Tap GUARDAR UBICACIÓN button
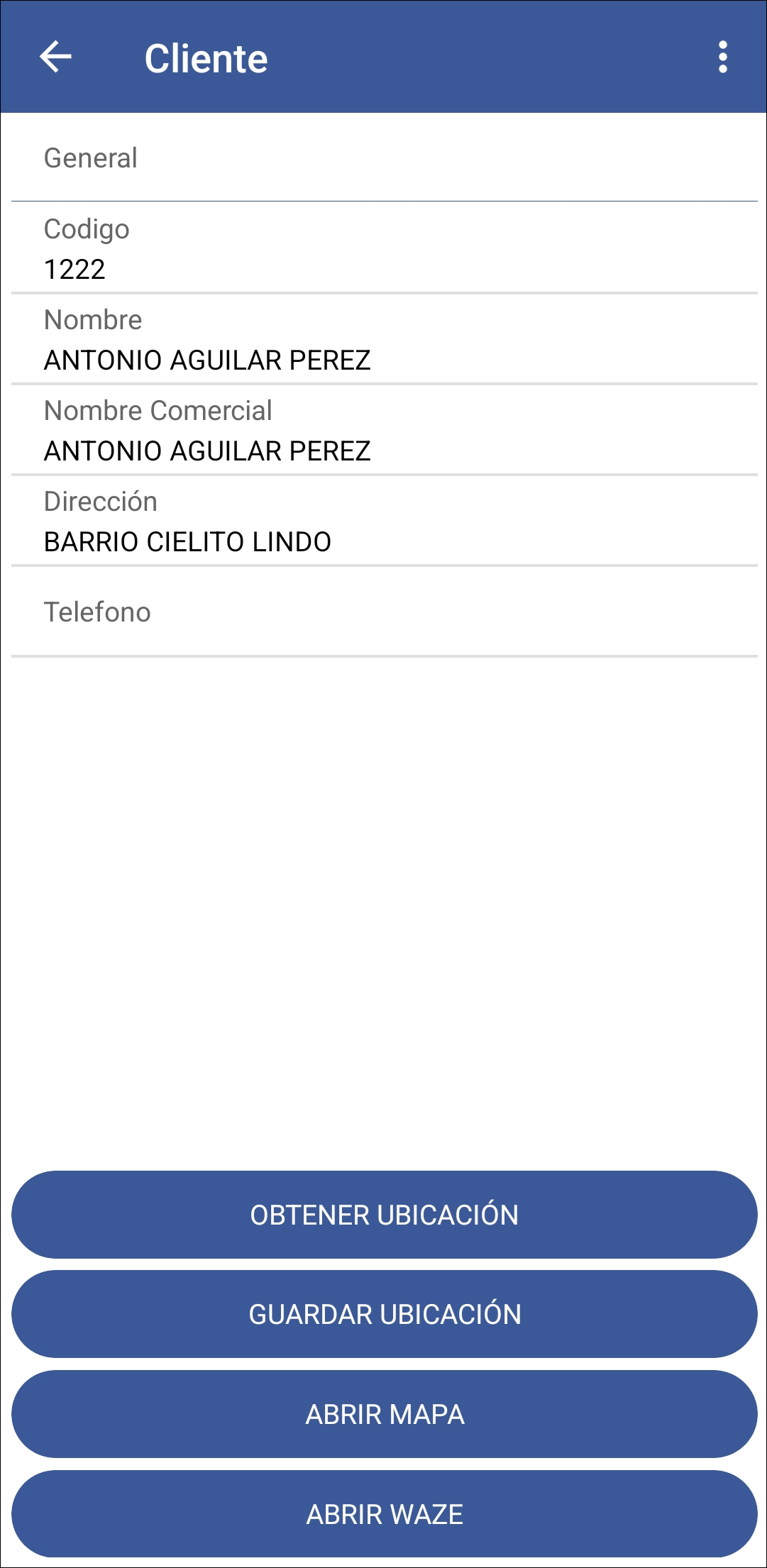This screenshot has height=1568, width=767. point(383,1314)
